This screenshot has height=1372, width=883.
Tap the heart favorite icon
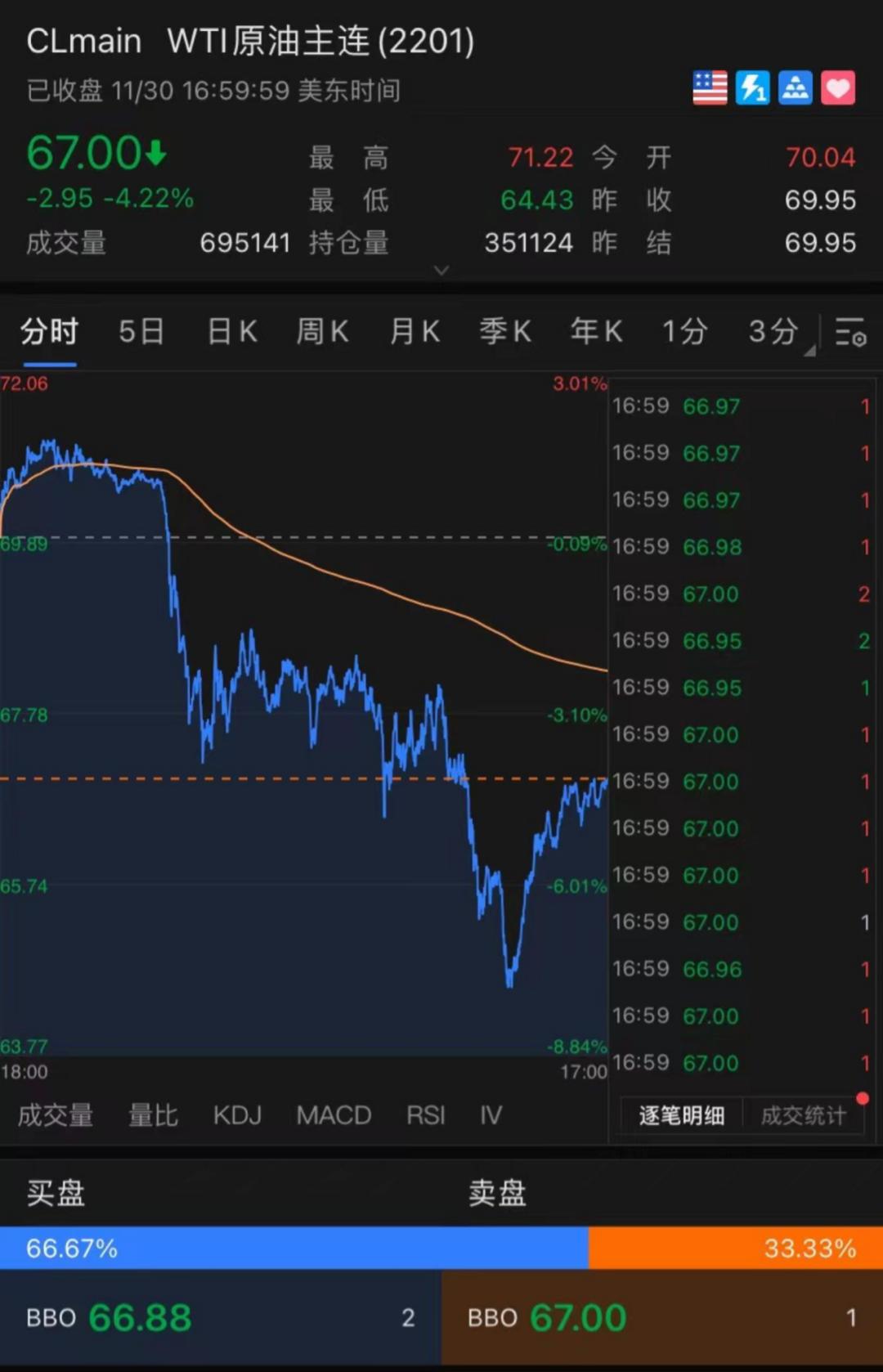click(838, 88)
